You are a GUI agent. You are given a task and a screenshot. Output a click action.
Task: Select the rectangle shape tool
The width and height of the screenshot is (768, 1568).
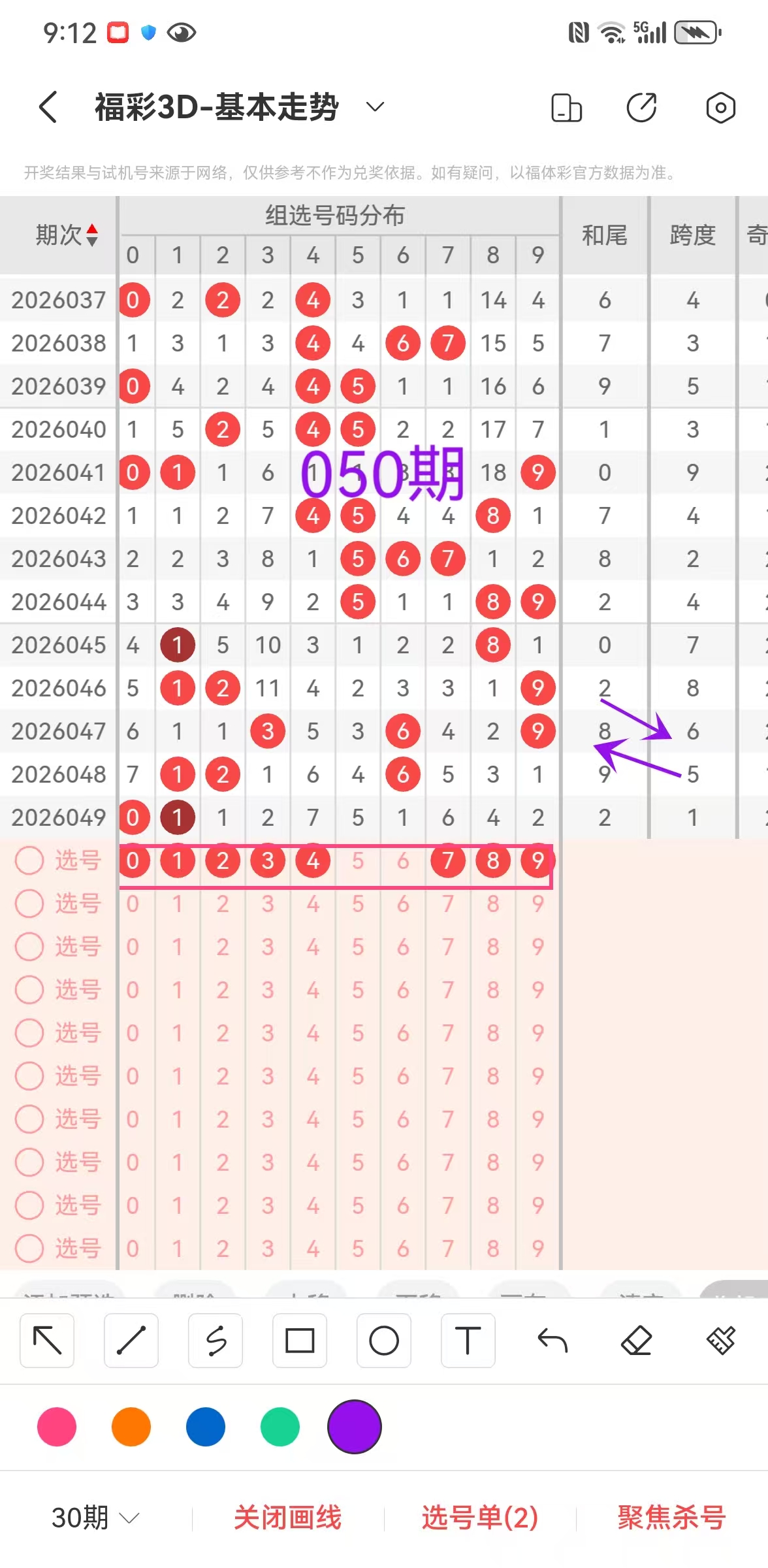pos(300,1341)
